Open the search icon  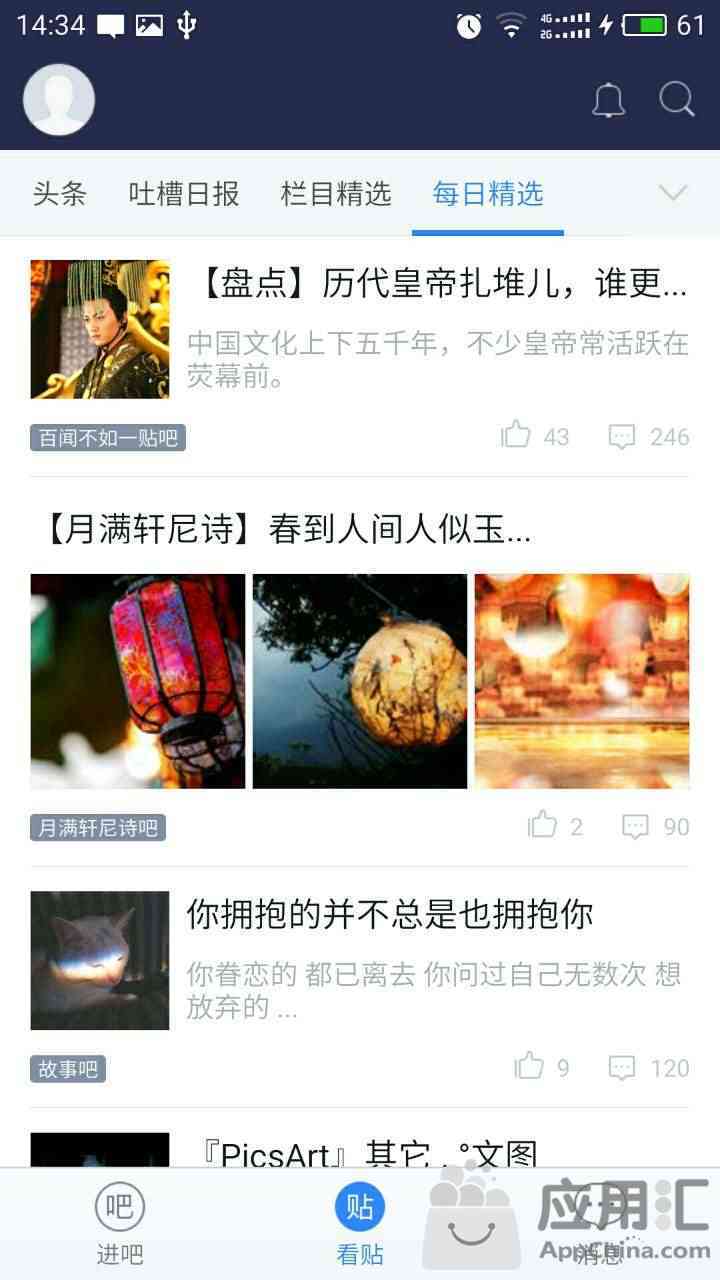[x=677, y=99]
